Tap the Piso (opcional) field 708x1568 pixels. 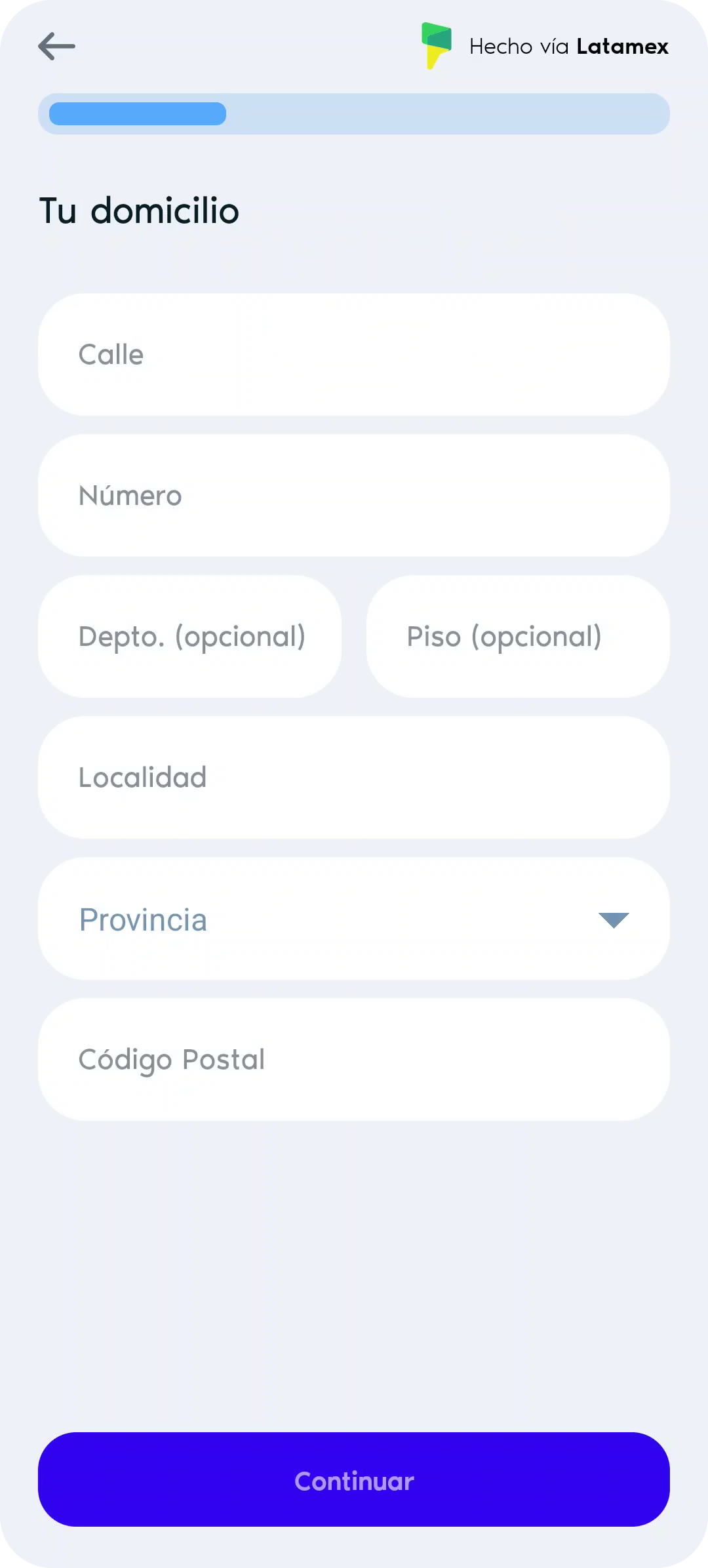(x=518, y=636)
